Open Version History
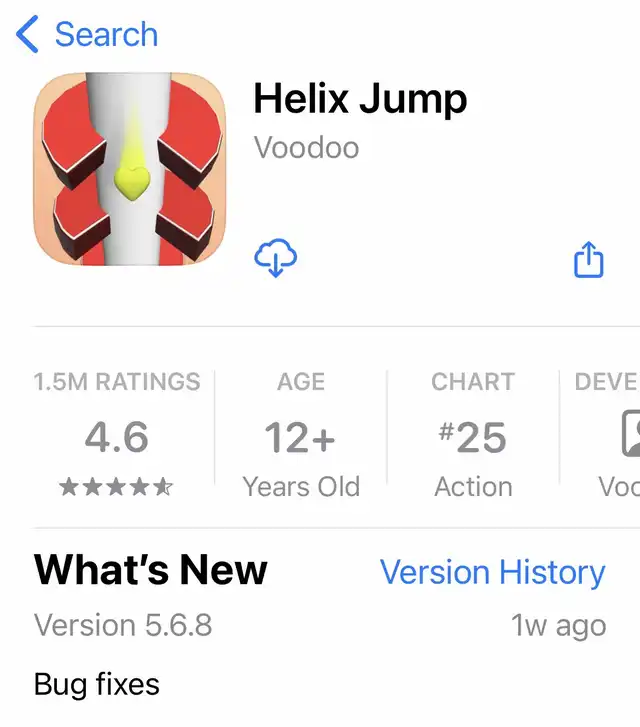Viewport: 640px width, 727px height. tap(492, 573)
